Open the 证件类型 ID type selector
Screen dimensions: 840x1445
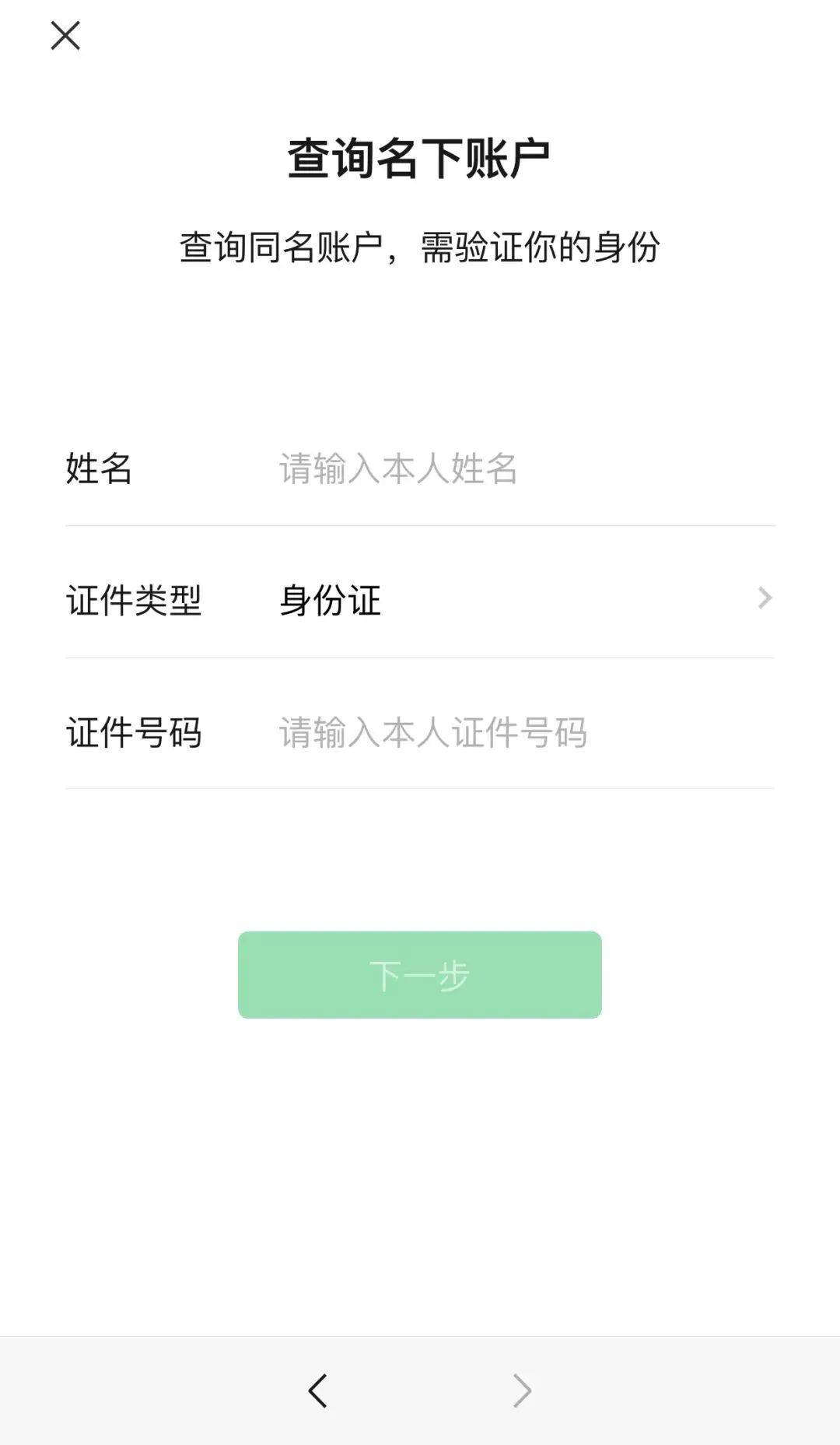point(420,600)
